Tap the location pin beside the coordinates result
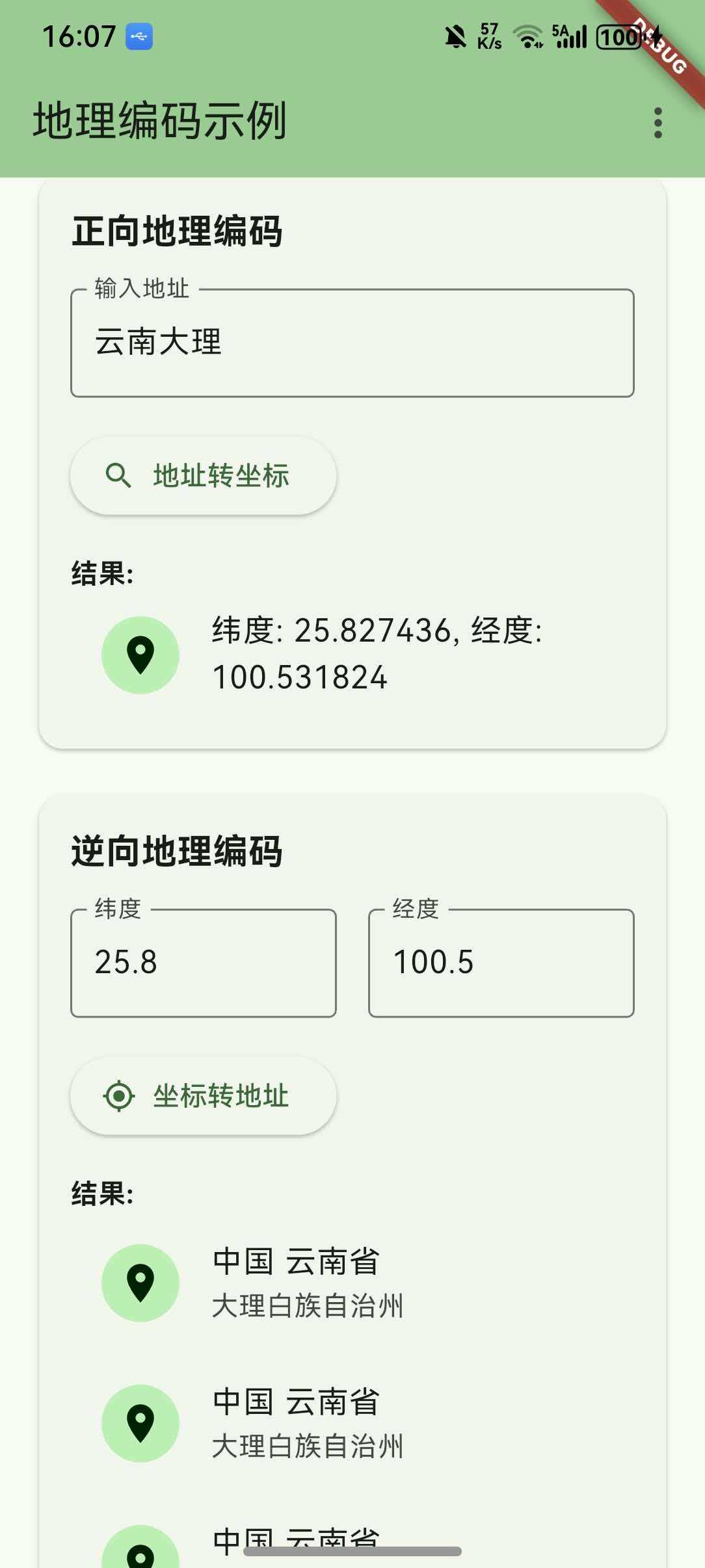Viewport: 705px width, 1568px height. pos(140,655)
